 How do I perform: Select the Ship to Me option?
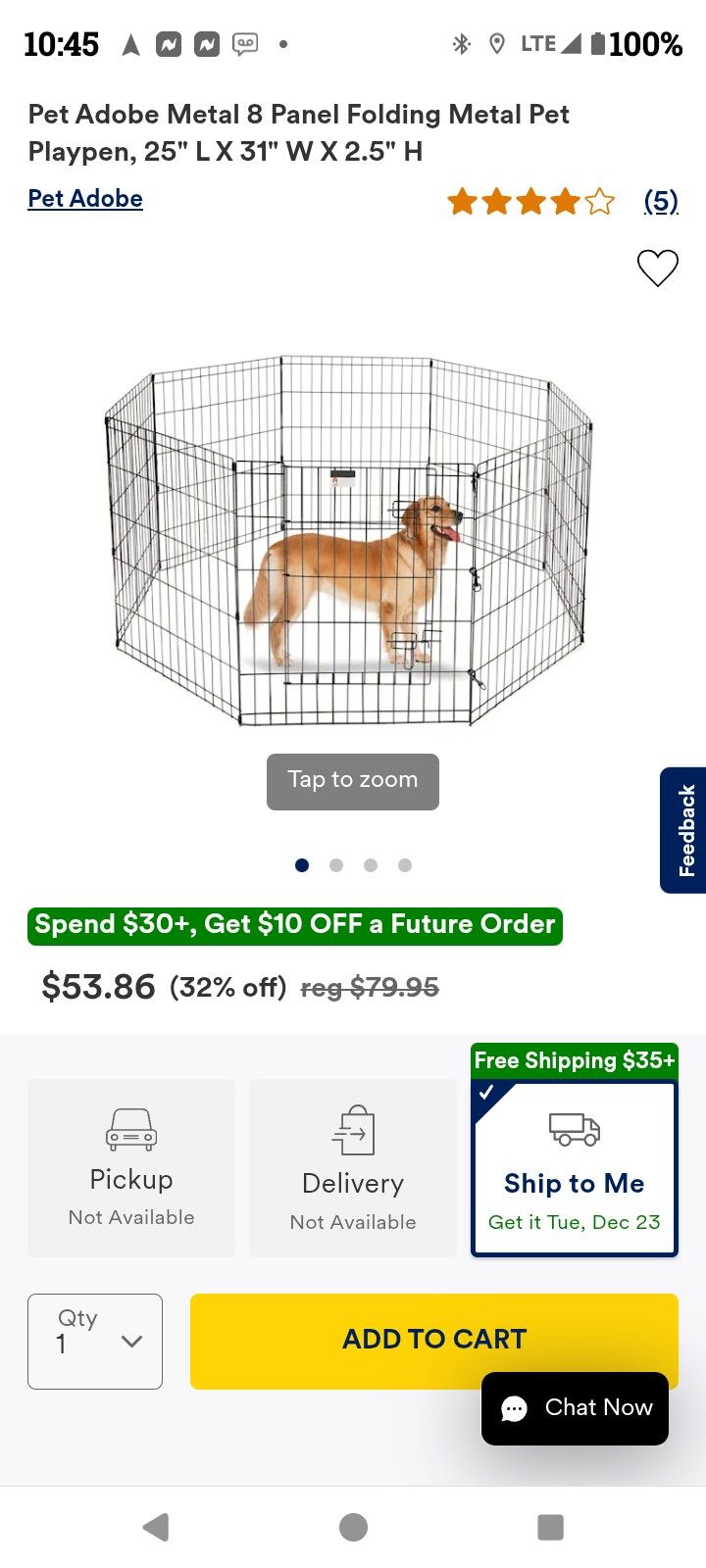[575, 1168]
